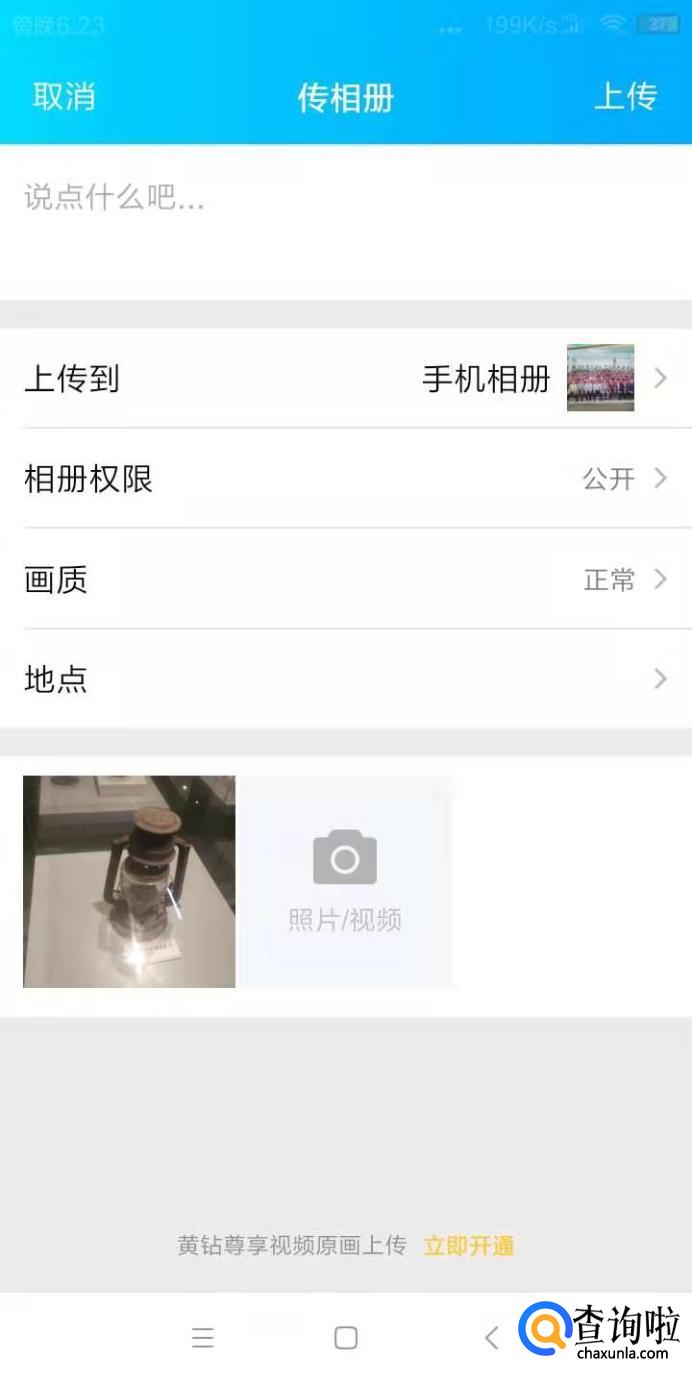The height and width of the screenshot is (1384, 692).
Task: Tap 上传 to upload the photo
Action: [625, 97]
